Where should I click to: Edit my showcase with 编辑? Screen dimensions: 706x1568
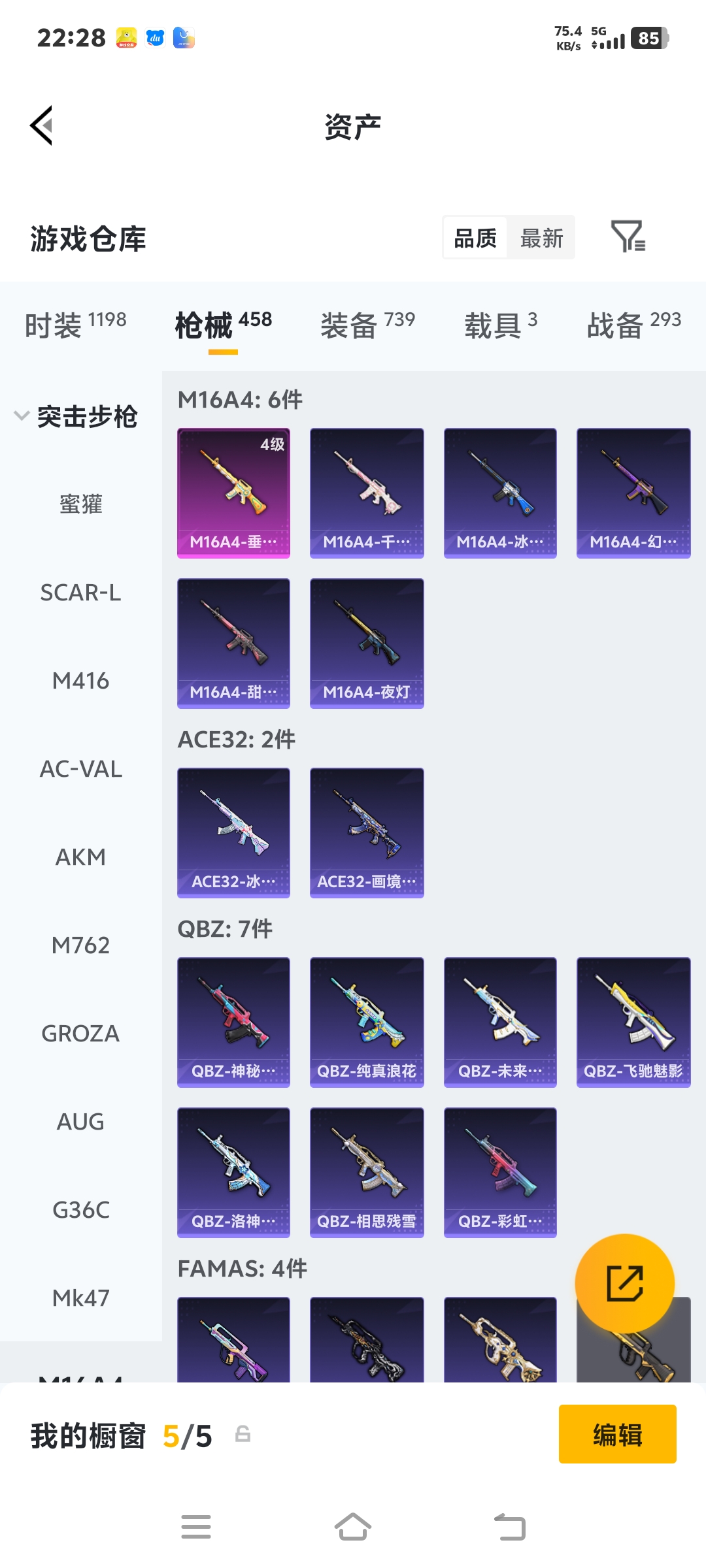[617, 1435]
